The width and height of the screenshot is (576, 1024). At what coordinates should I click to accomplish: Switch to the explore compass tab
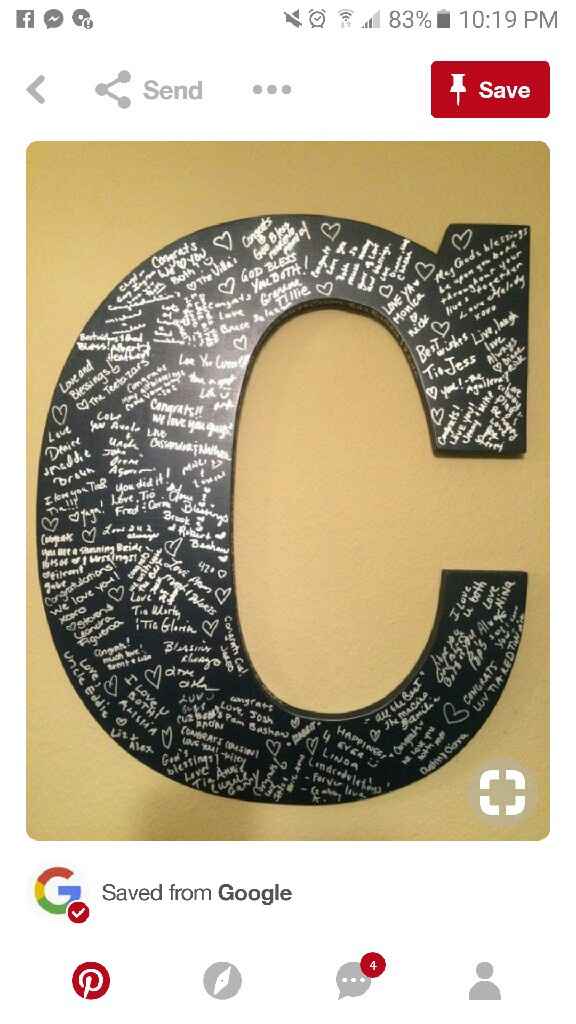coord(222,980)
